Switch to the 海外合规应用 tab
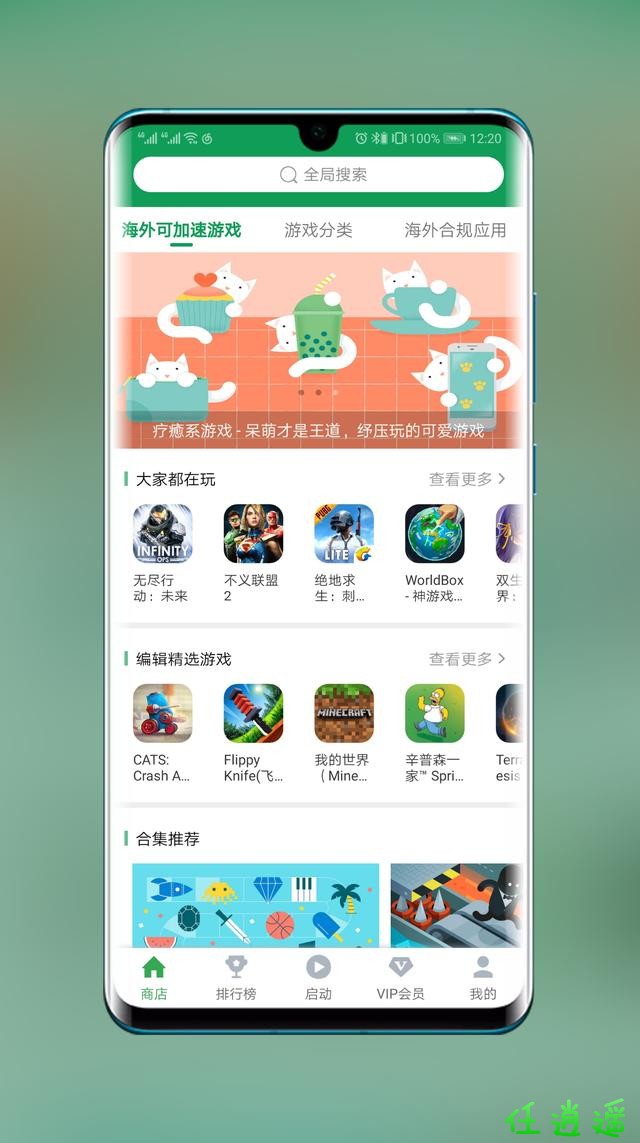This screenshot has height=1143, width=640. pyautogui.click(x=455, y=230)
